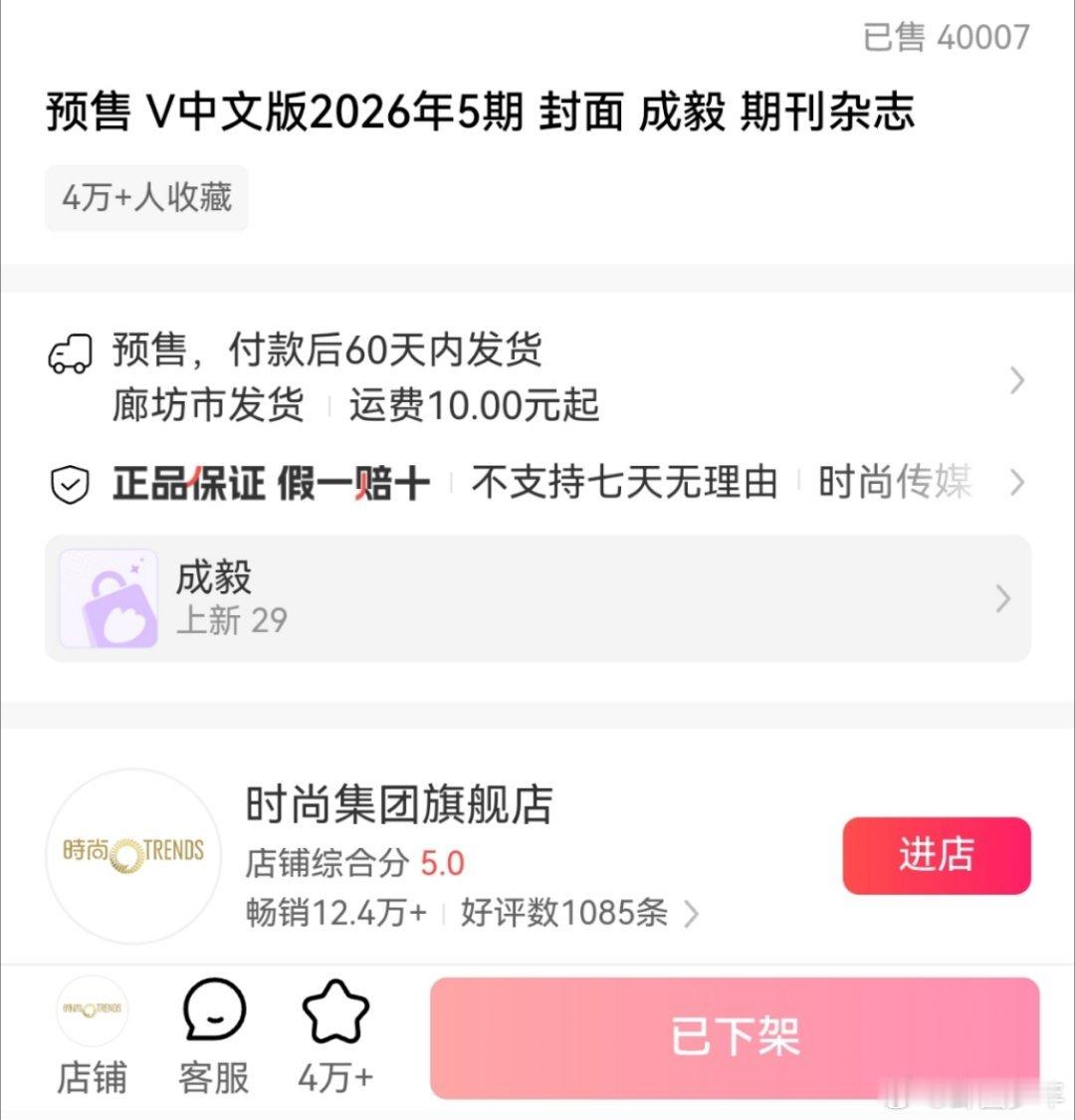Image resolution: width=1075 pixels, height=1120 pixels.
Task: Open the 客服 customer service chat icon
Action: click(213, 1010)
